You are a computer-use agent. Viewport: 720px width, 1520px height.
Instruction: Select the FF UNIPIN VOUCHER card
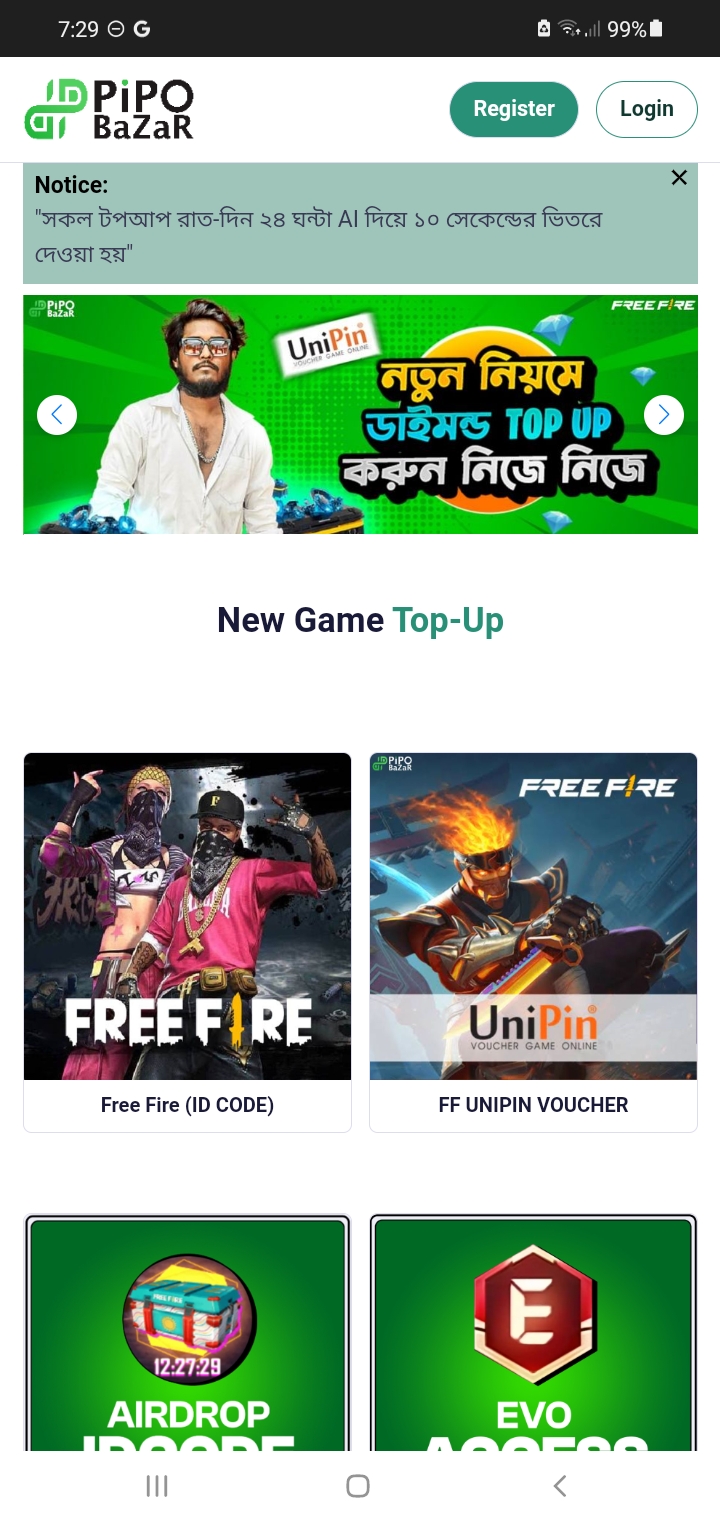click(x=533, y=942)
